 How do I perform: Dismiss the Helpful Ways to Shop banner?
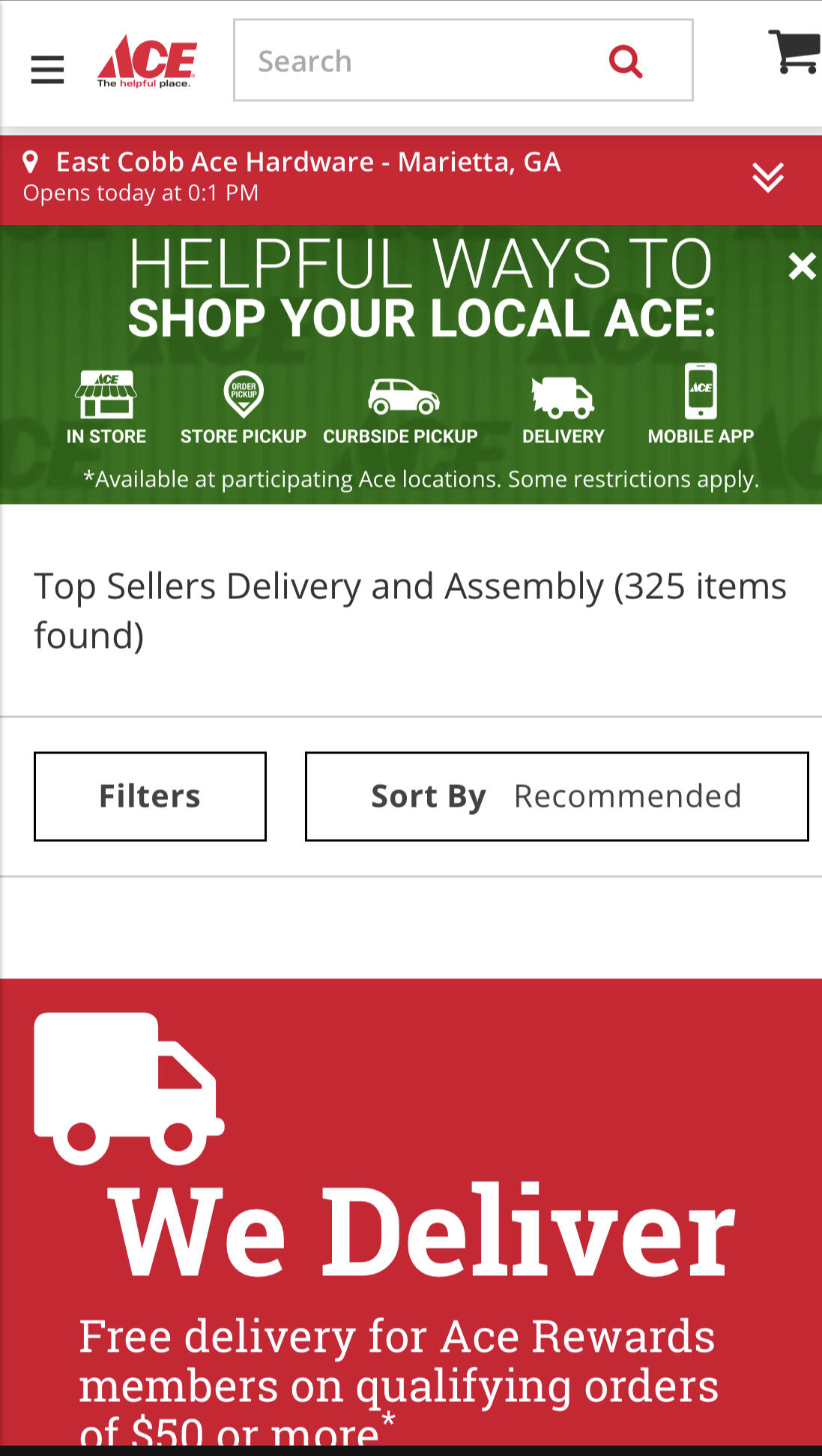coord(801,266)
